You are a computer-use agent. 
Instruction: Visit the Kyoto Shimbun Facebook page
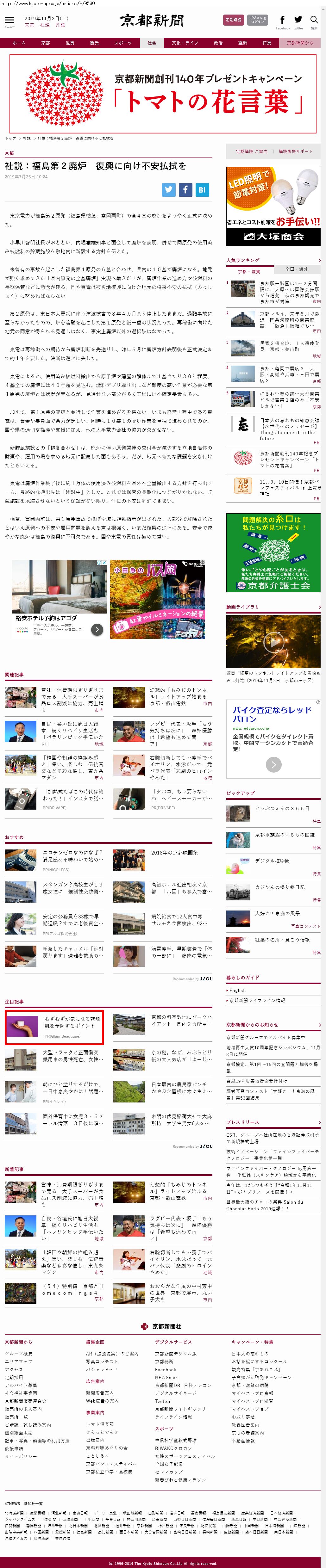click(x=283, y=21)
